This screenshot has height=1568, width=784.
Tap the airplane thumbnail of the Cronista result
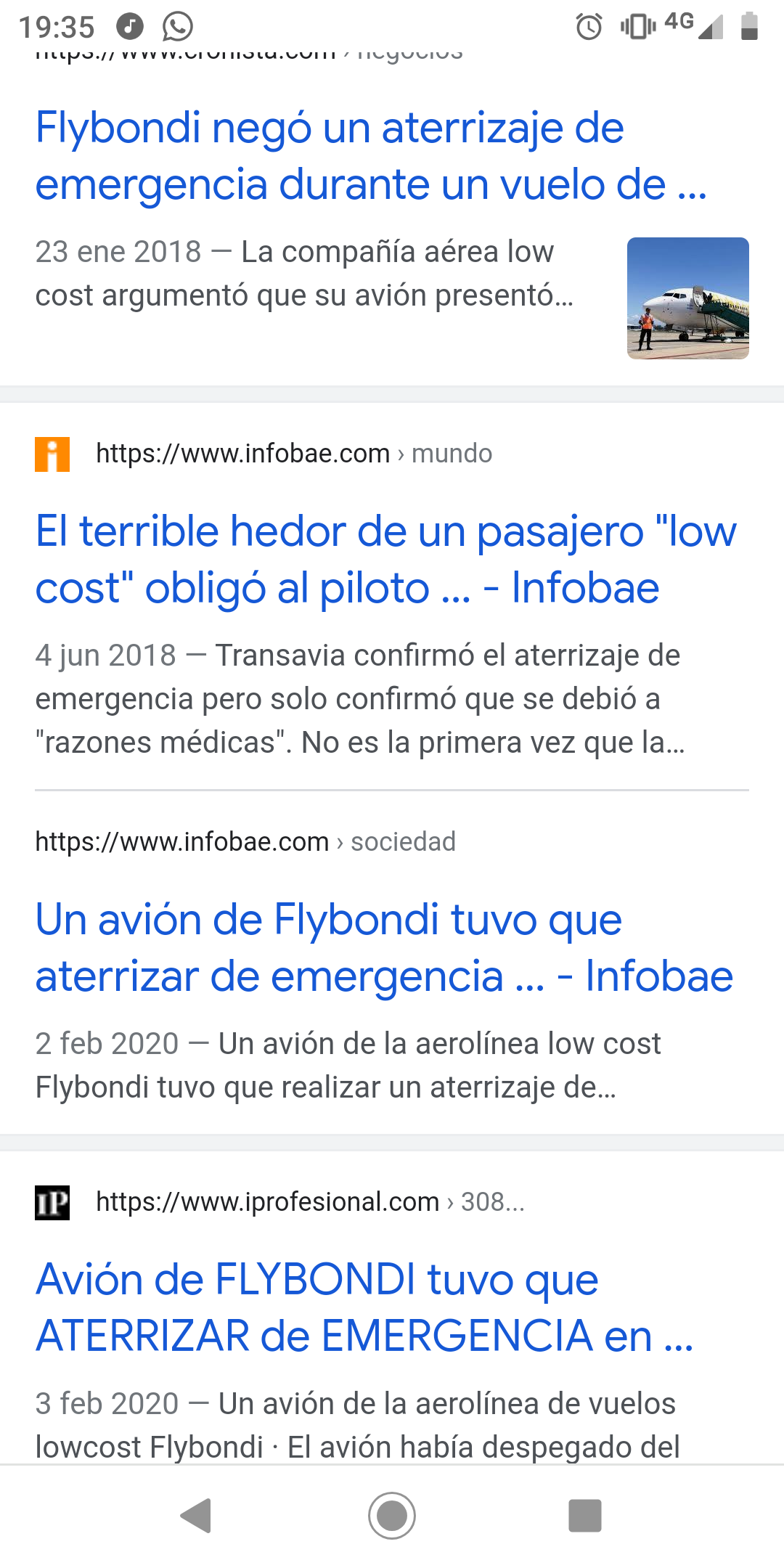(x=687, y=298)
